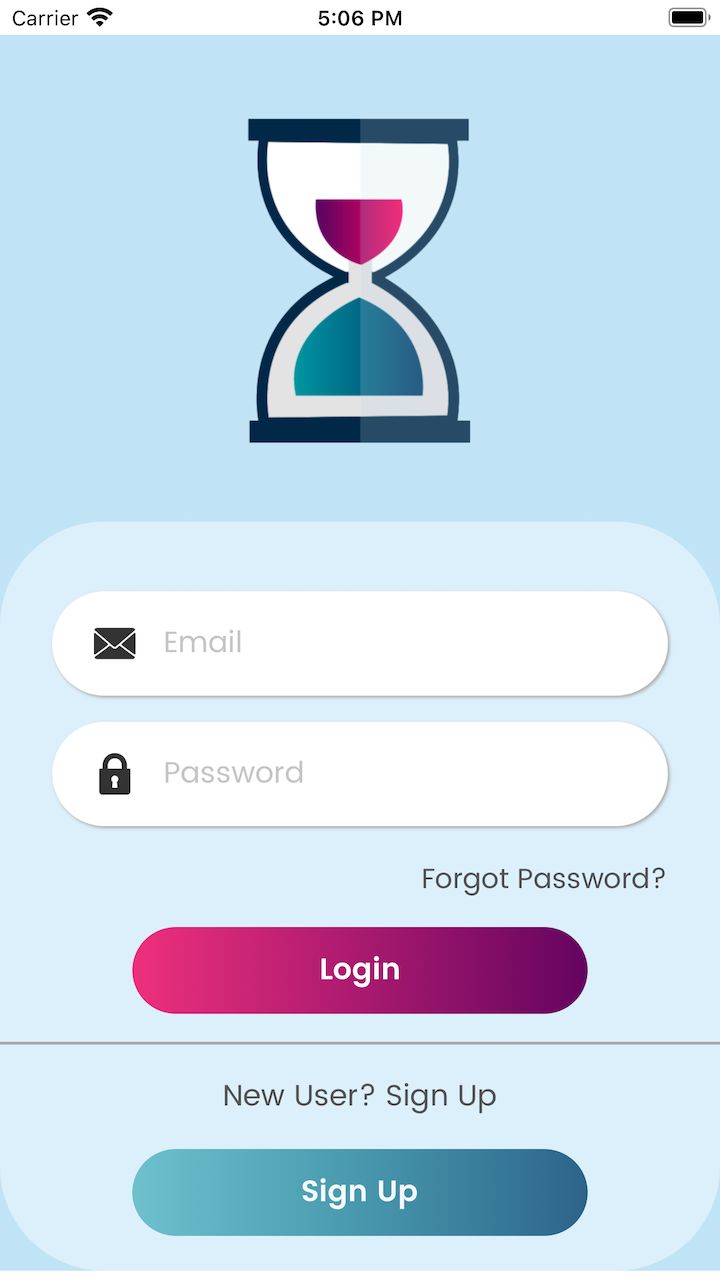720x1280 pixels.
Task: Tap the teal Sign Up button
Action: pos(360,1191)
